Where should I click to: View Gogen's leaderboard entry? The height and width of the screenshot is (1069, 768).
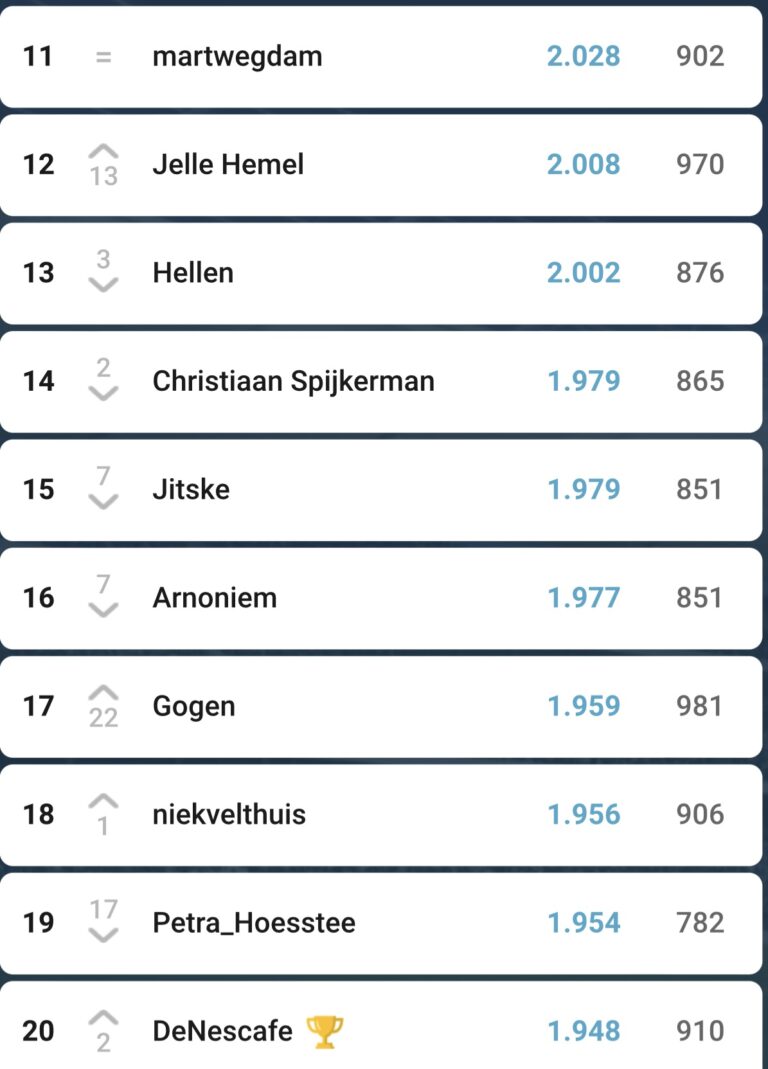[194, 706]
